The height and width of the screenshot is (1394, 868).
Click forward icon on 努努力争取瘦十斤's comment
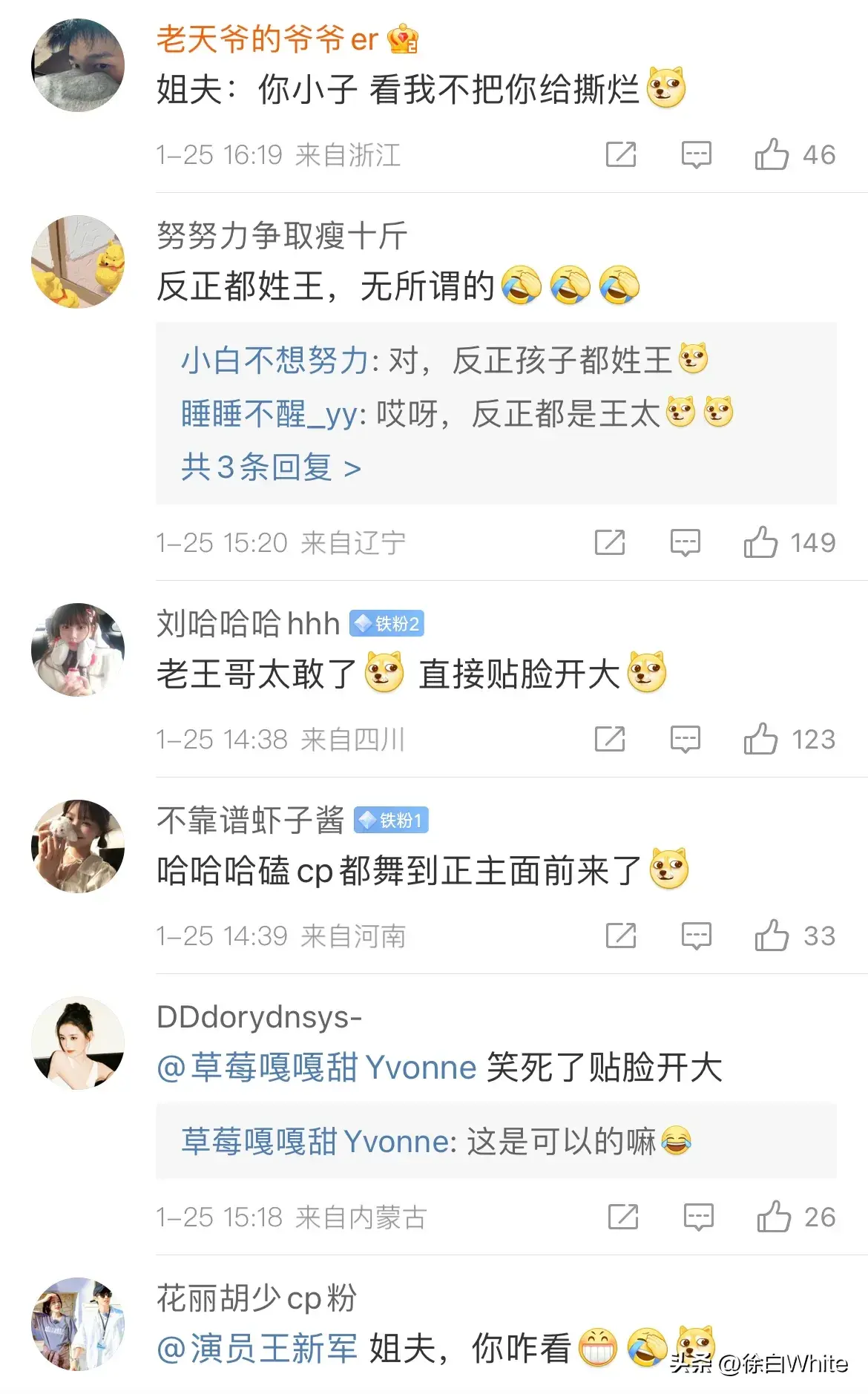tap(610, 542)
